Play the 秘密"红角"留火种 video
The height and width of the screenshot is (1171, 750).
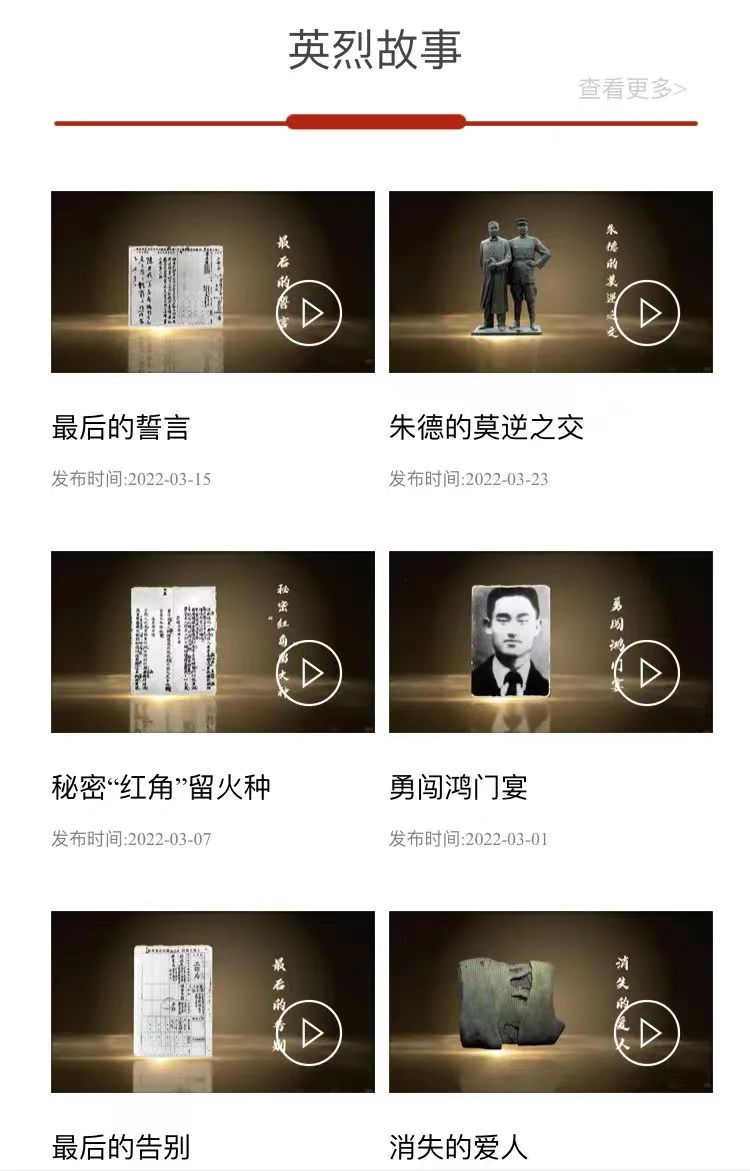point(309,673)
